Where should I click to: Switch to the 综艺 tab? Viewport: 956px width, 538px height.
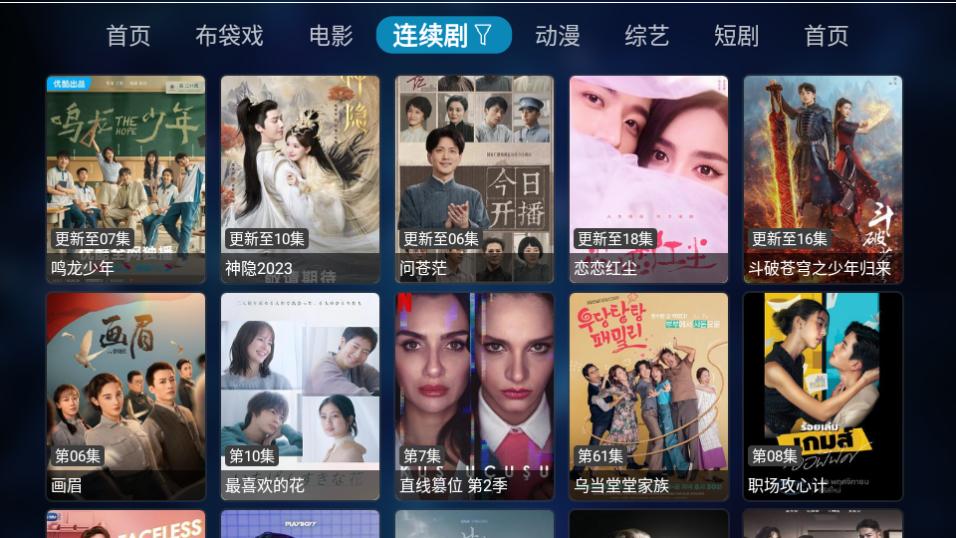coord(646,36)
